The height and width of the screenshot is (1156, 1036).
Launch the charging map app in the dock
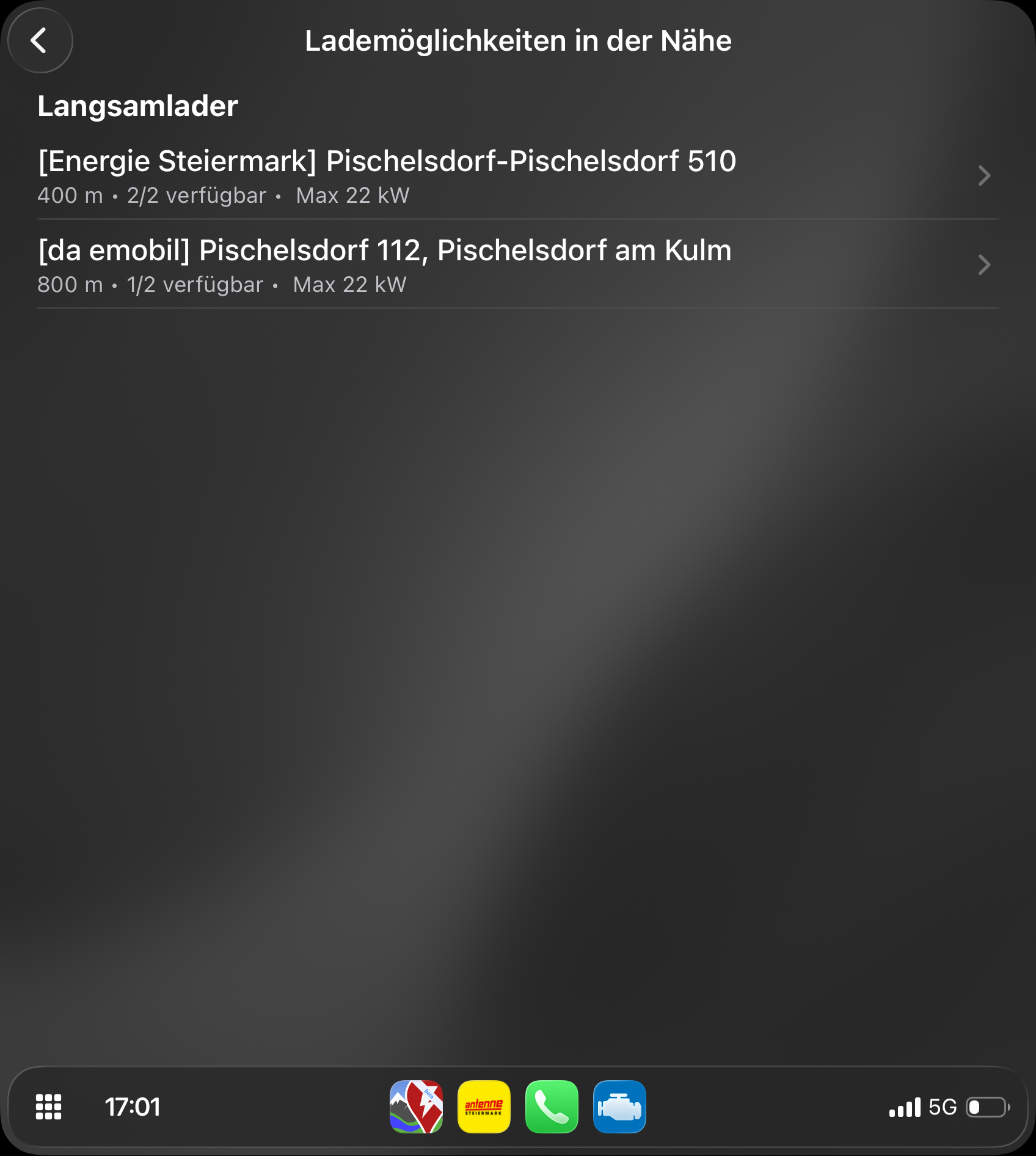tap(416, 1107)
